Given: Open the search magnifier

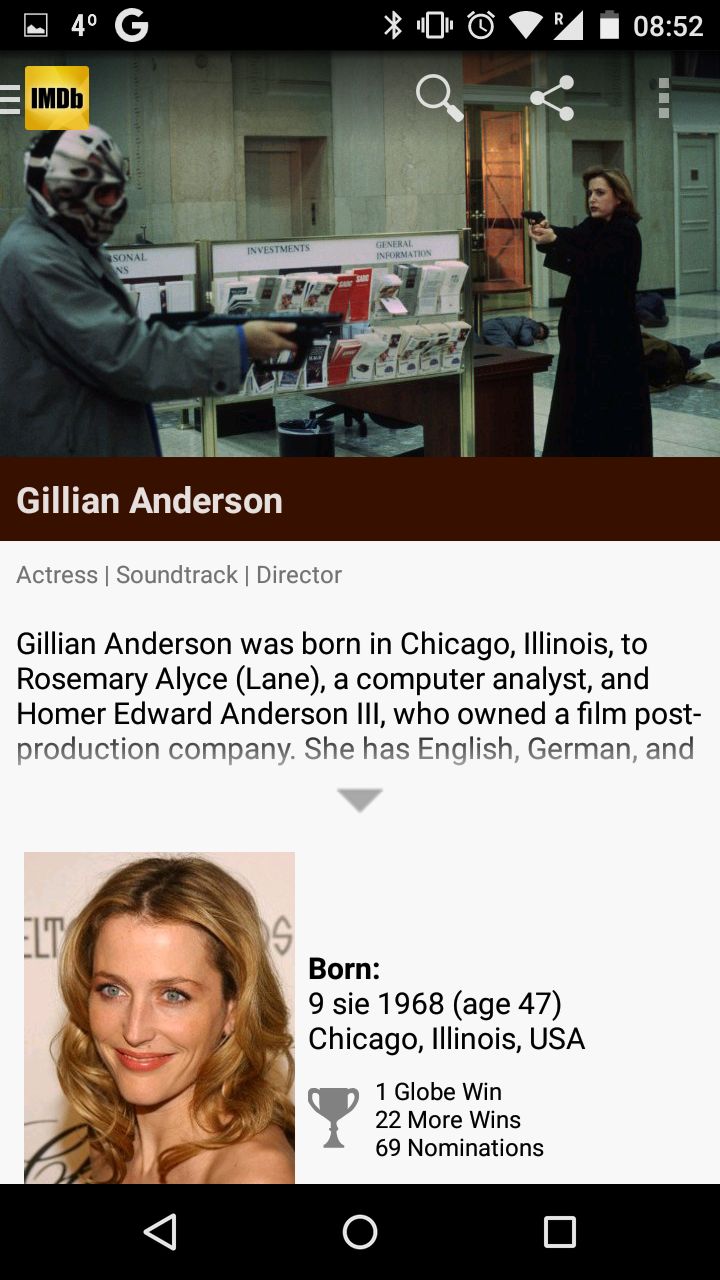Looking at the screenshot, I should pyautogui.click(x=439, y=98).
